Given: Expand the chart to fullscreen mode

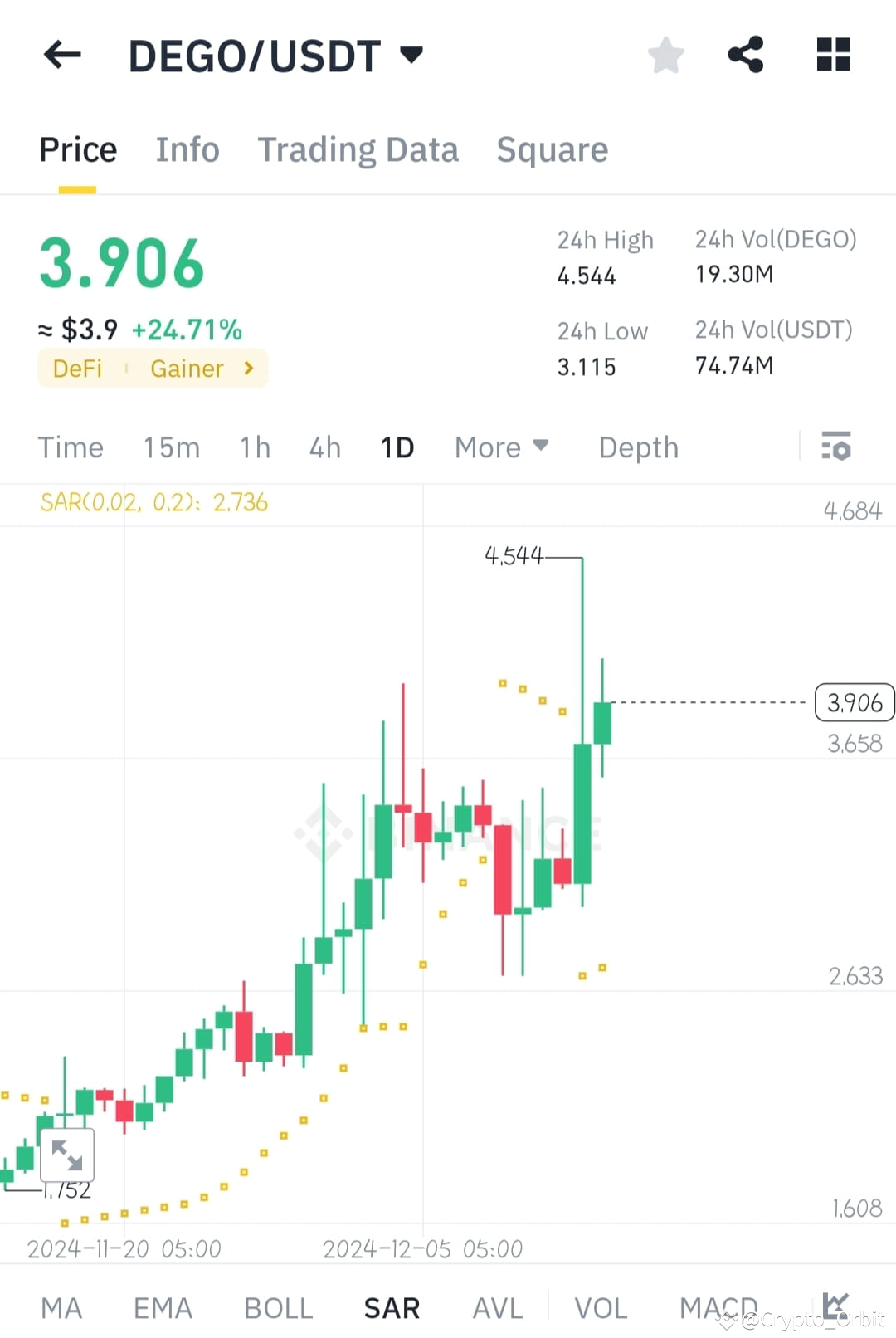Looking at the screenshot, I should pyautogui.click(x=68, y=1154).
